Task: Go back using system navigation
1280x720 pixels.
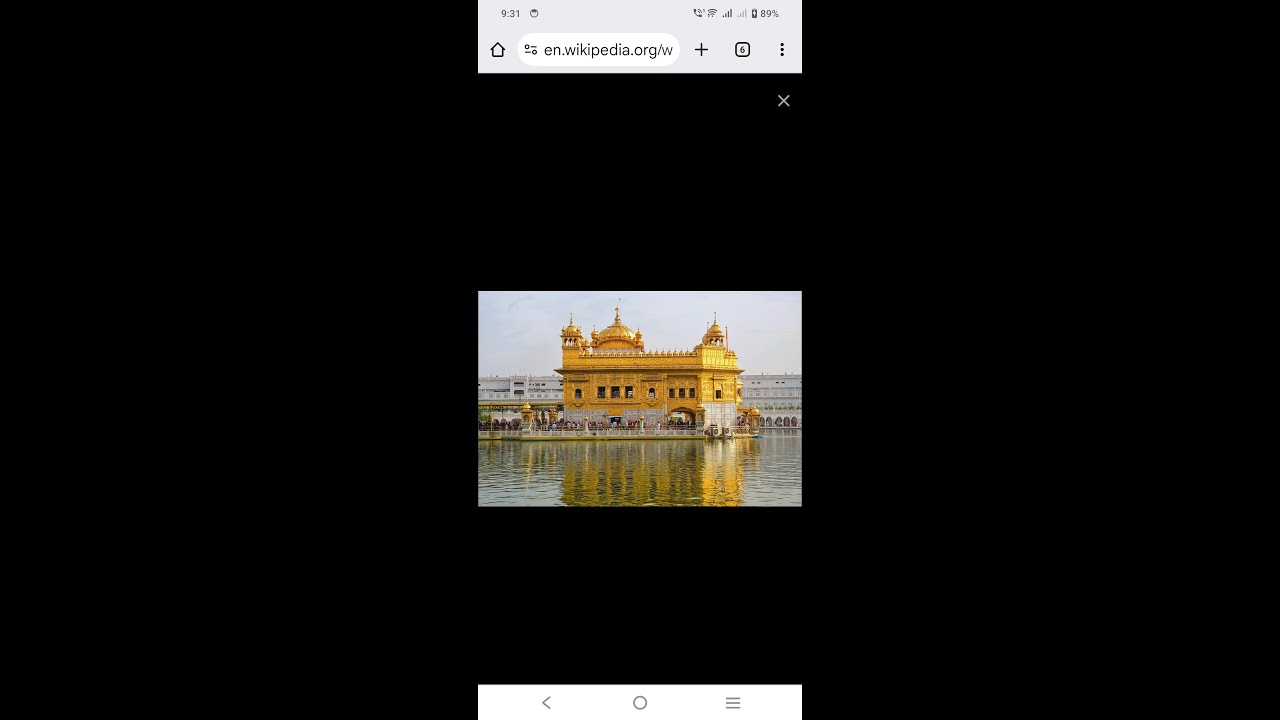Action: (546, 703)
